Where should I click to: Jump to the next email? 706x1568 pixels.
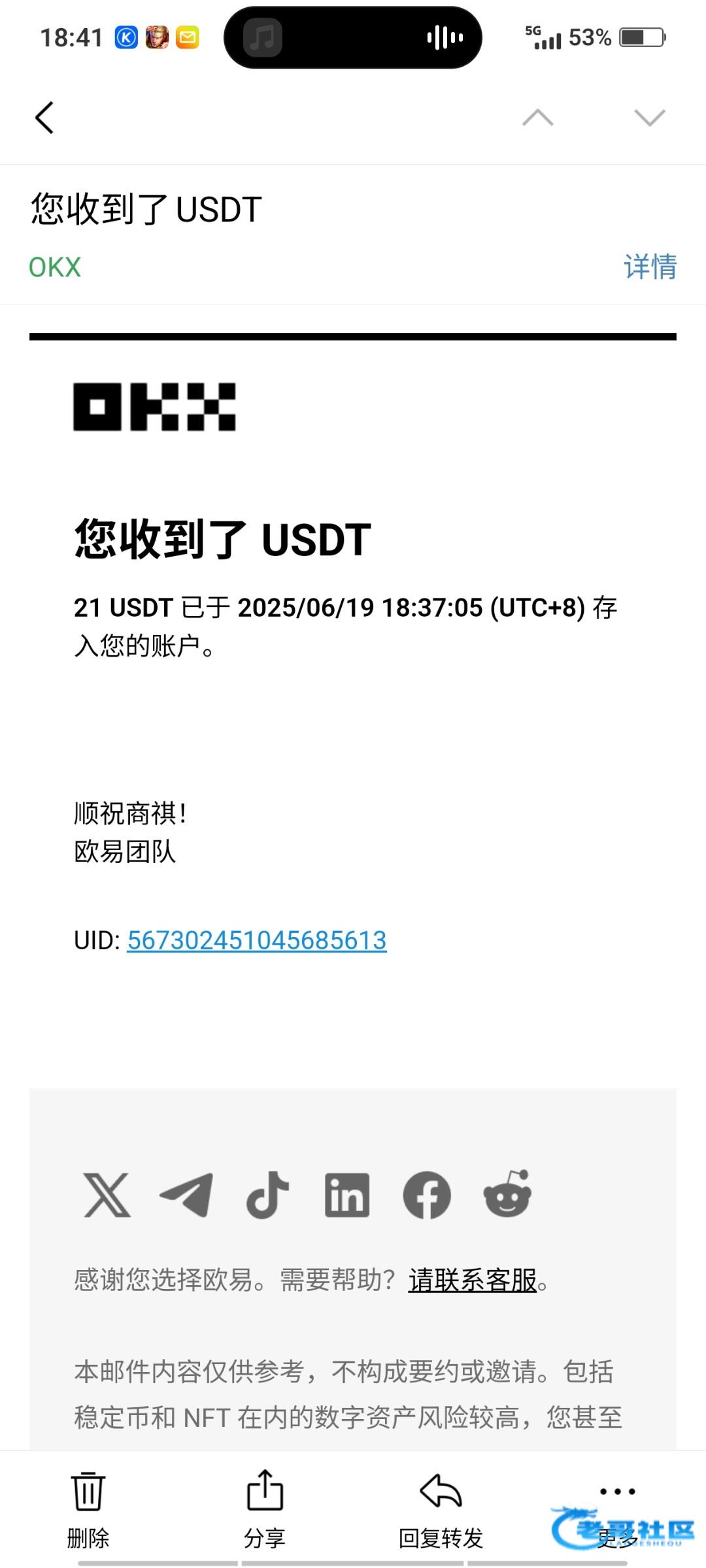[x=649, y=118]
